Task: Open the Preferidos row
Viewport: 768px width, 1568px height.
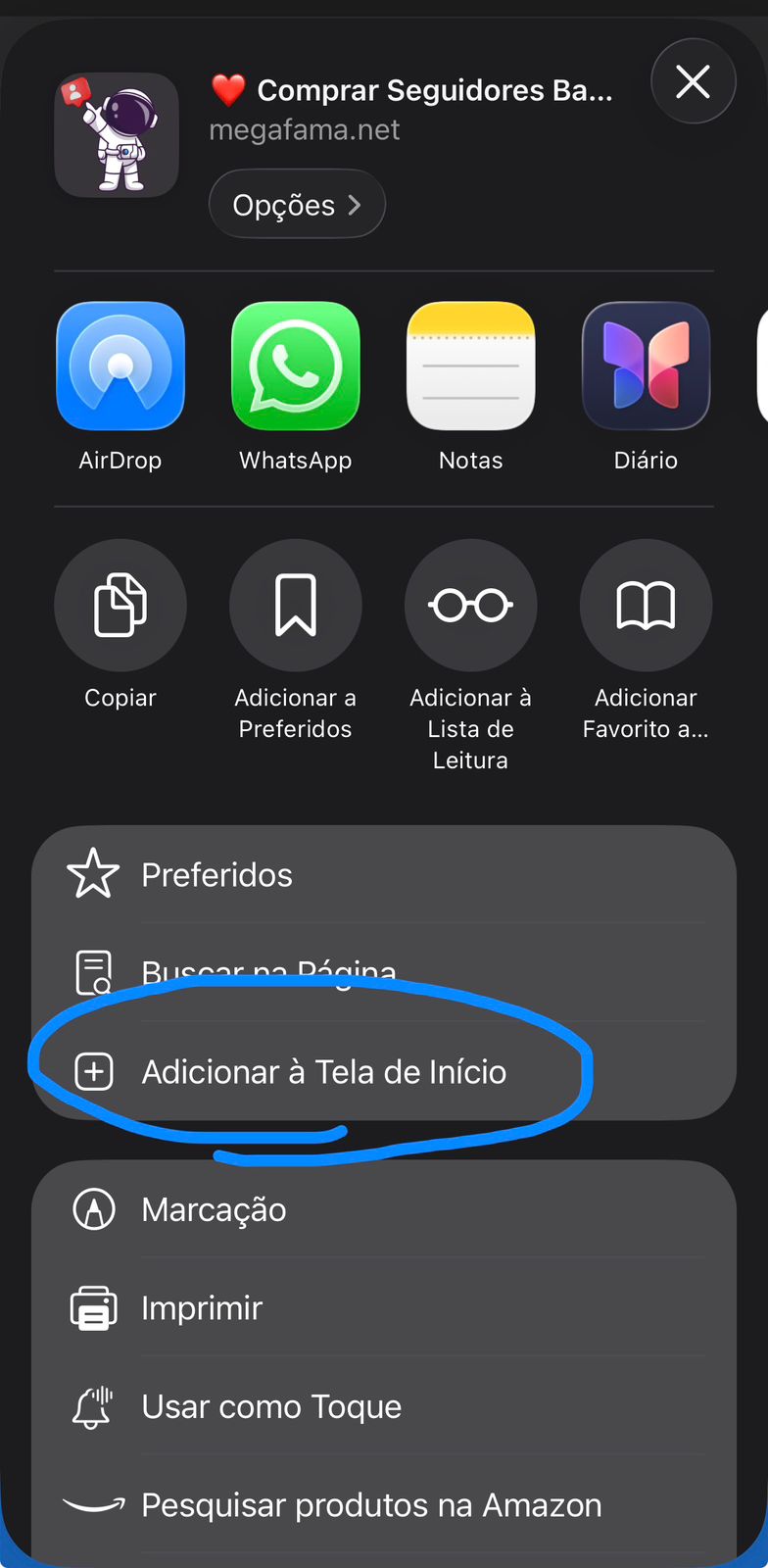Action: point(382,875)
